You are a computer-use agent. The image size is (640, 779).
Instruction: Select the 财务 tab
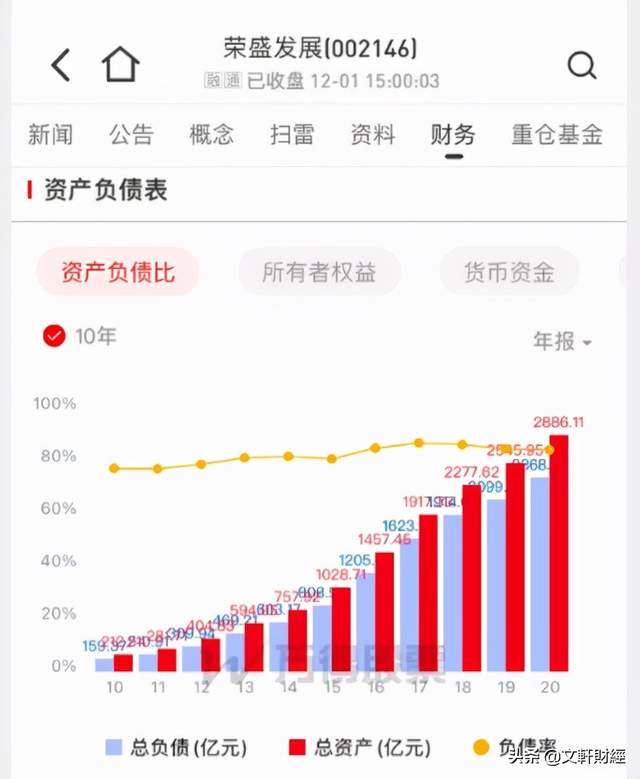point(453,135)
